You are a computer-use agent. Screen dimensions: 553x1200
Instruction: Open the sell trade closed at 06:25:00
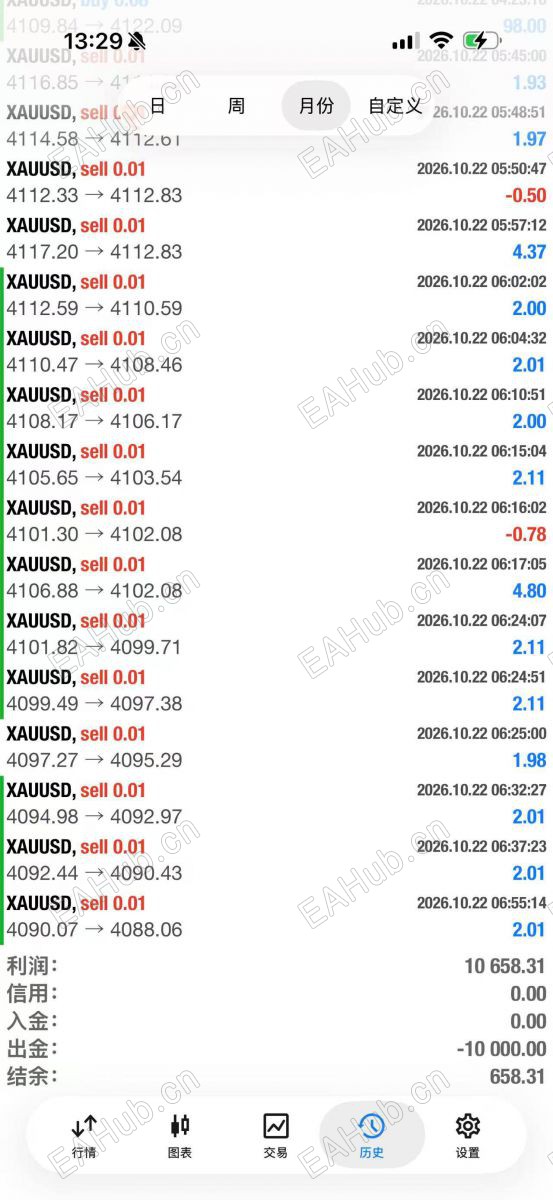point(276,747)
